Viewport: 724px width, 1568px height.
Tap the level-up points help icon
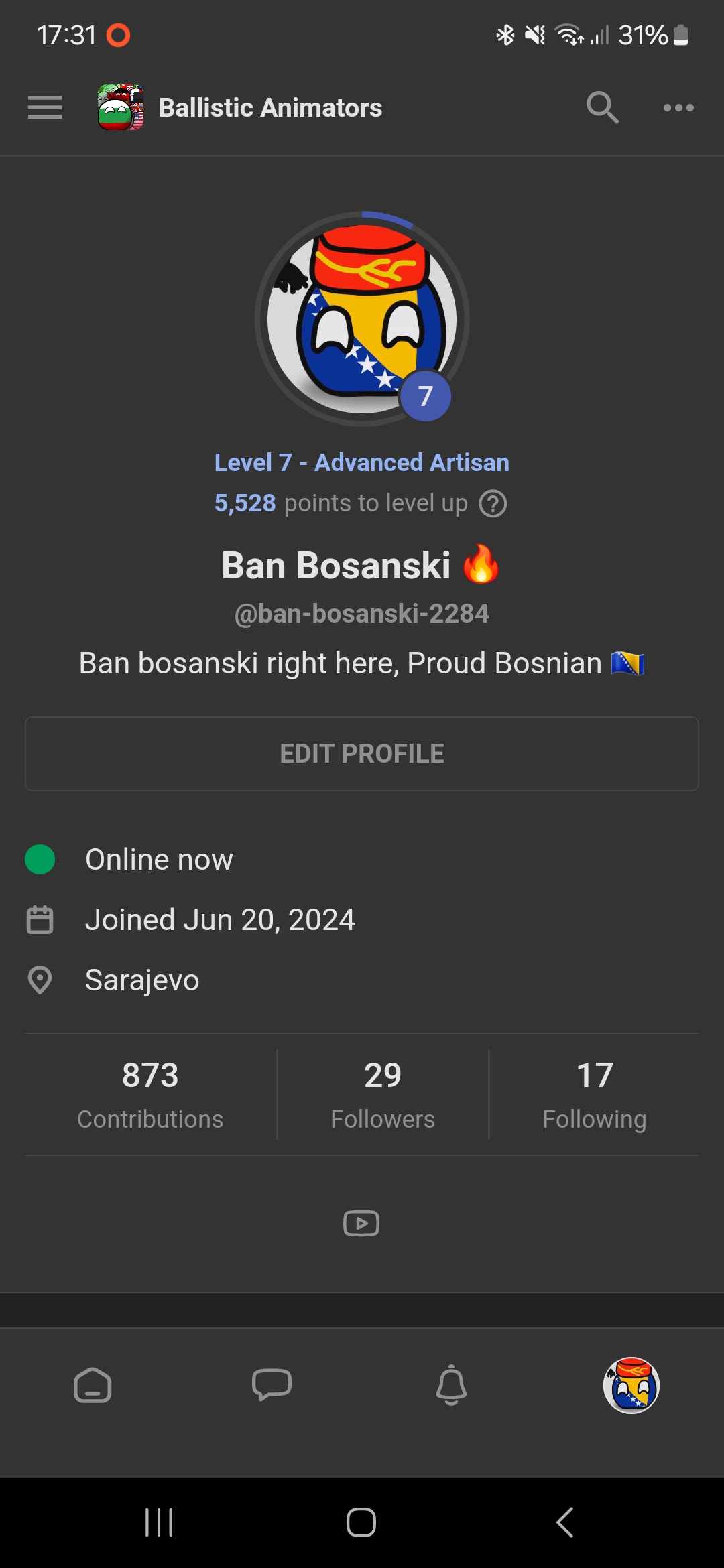(x=493, y=503)
